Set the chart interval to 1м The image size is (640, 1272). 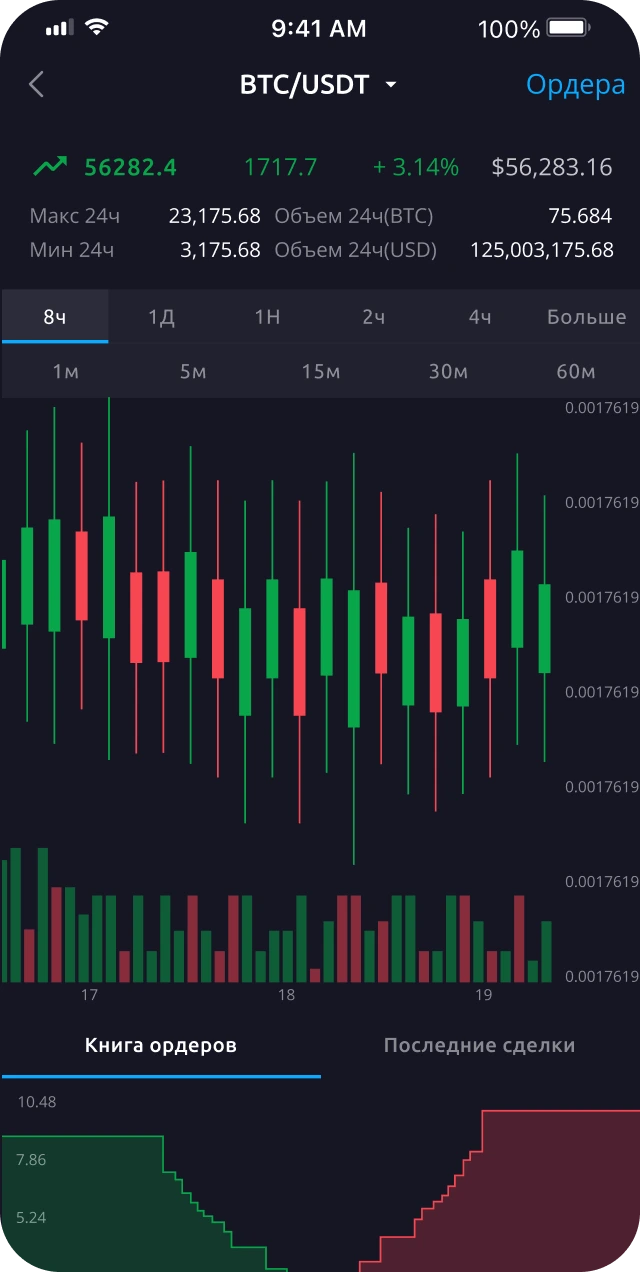(65, 372)
